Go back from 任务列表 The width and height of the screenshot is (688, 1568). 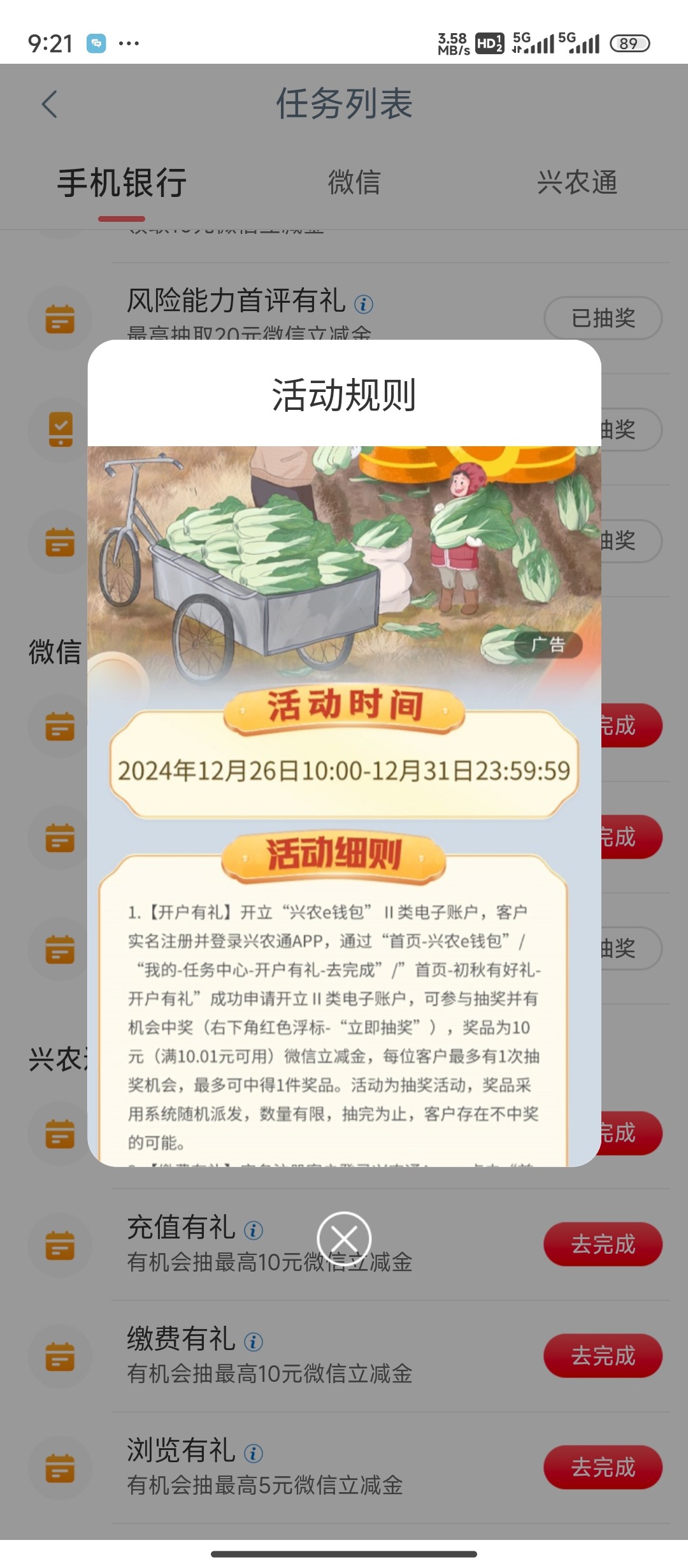50,104
